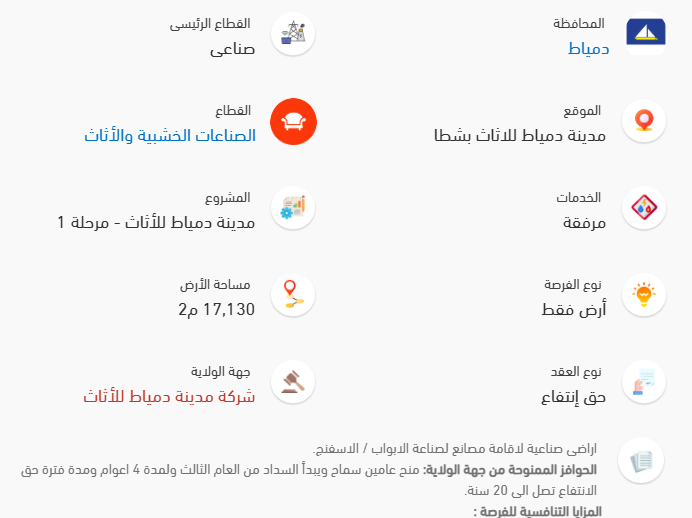Open the شركة مدينة دمياط للأثاث link
The image size is (692, 518).
pyautogui.click(x=170, y=396)
